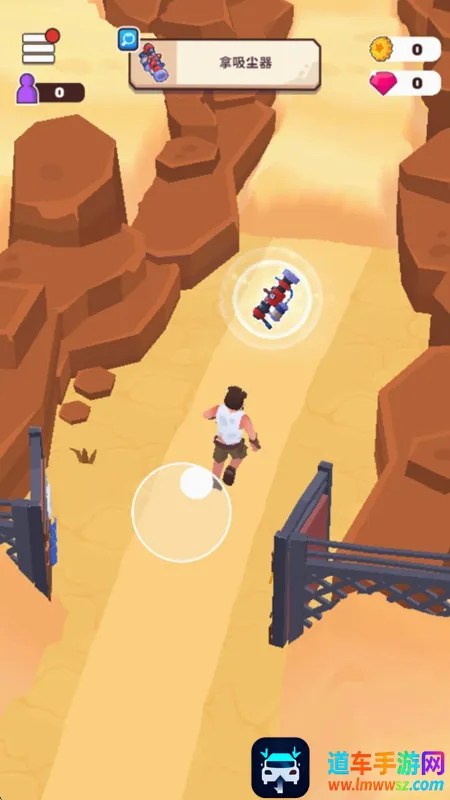Tap the magnifier icon on quest banner
The width and height of the screenshot is (450, 800).
129,39
